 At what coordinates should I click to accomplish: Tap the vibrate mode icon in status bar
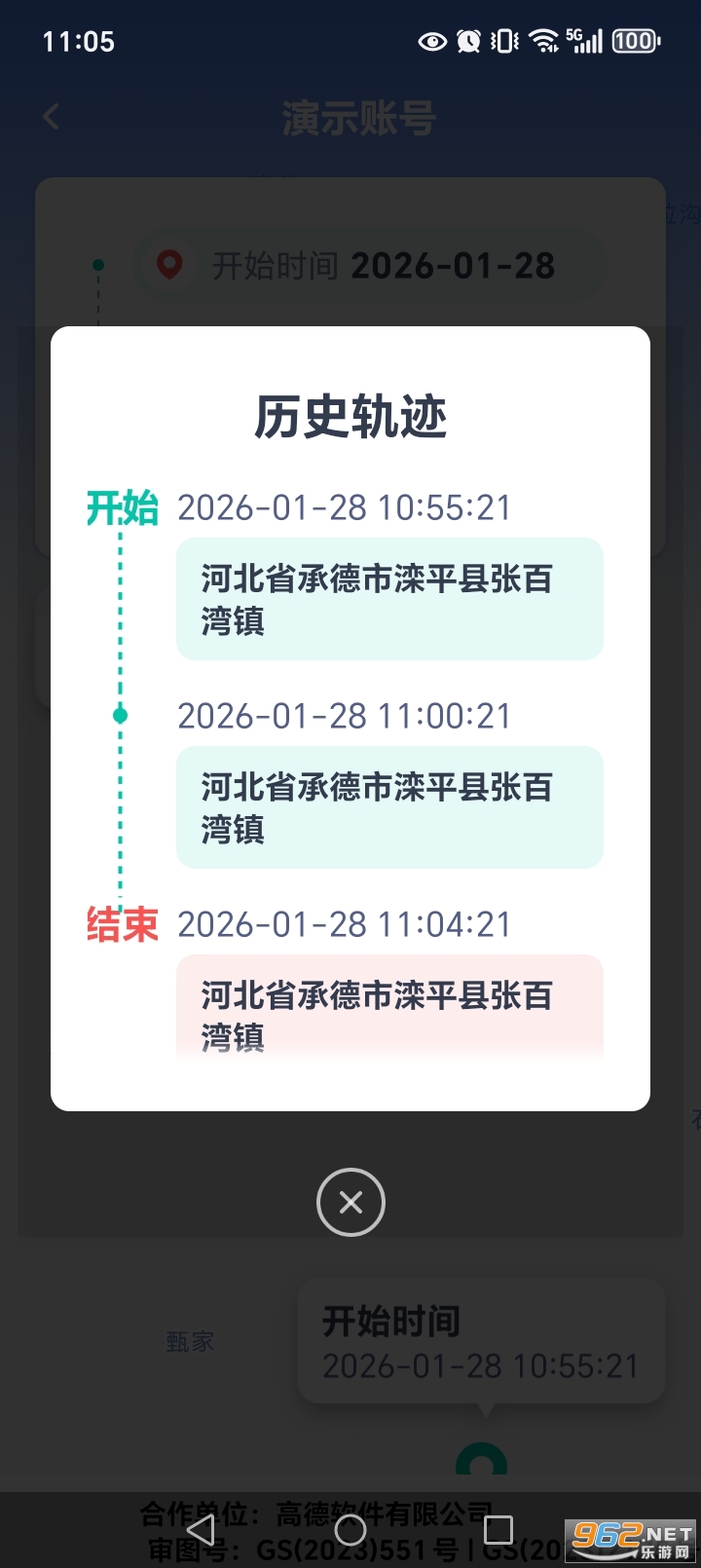pos(502,41)
